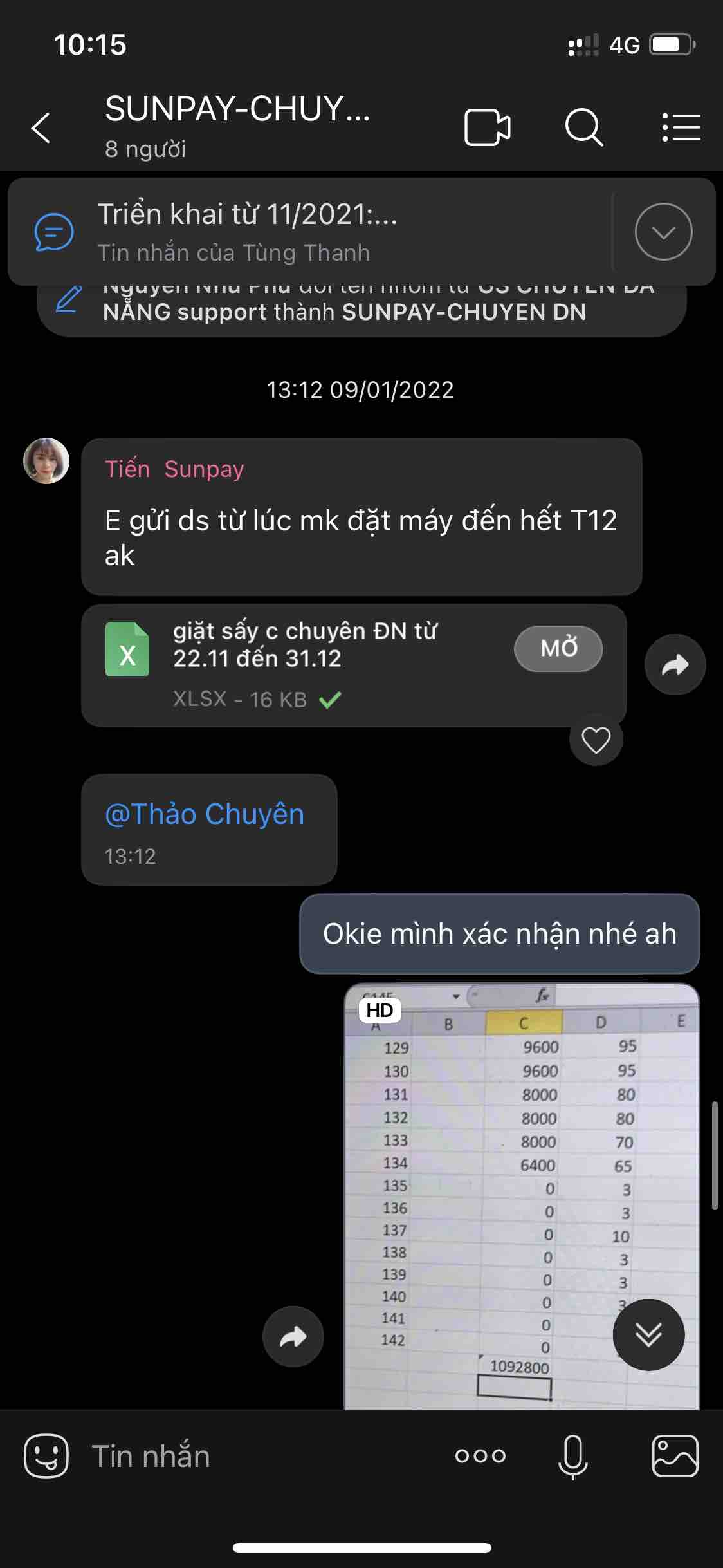
Task: Focus the Tin nhắn message field
Action: pyautogui.click(x=257, y=1456)
